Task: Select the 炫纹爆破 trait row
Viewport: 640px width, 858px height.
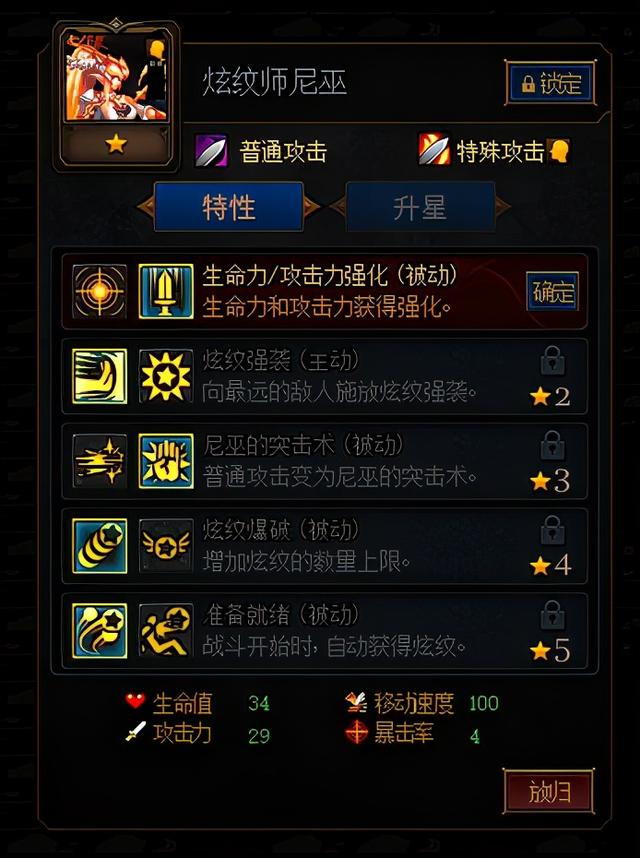Action: tap(330, 547)
